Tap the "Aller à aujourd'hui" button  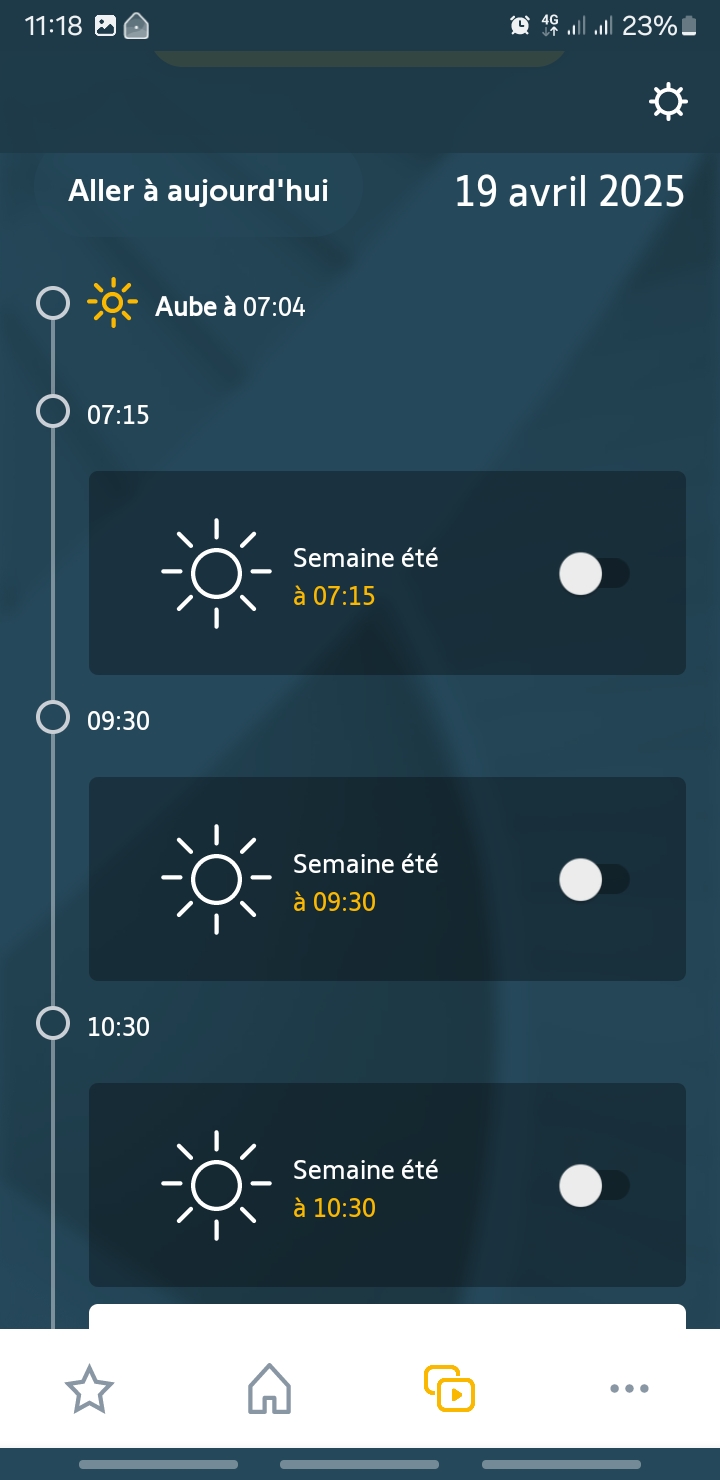(x=198, y=190)
